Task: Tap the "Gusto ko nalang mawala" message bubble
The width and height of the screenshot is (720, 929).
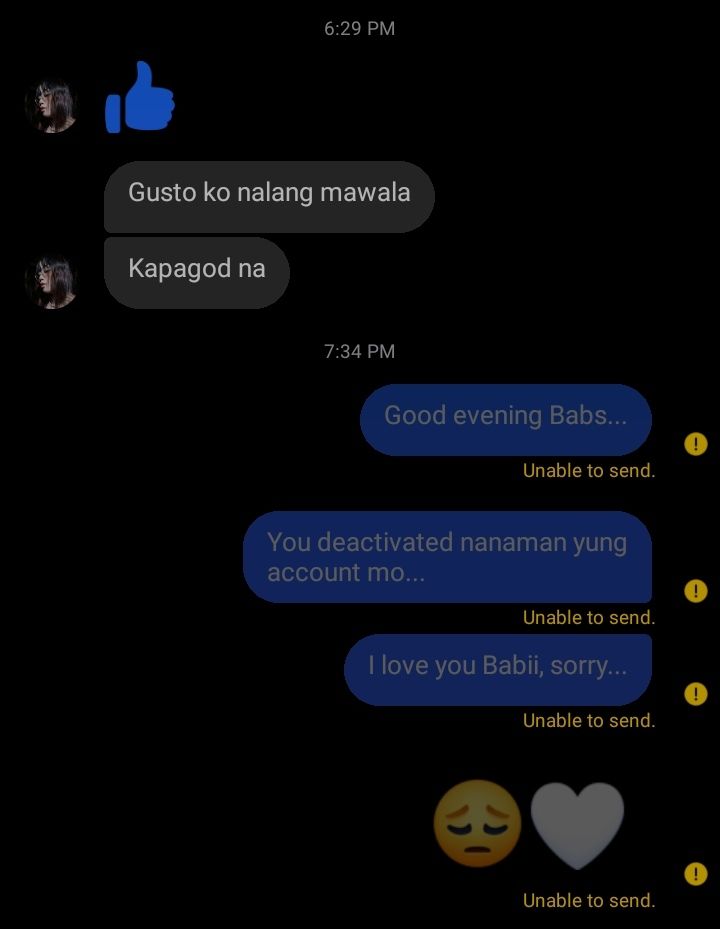Action: (x=269, y=195)
